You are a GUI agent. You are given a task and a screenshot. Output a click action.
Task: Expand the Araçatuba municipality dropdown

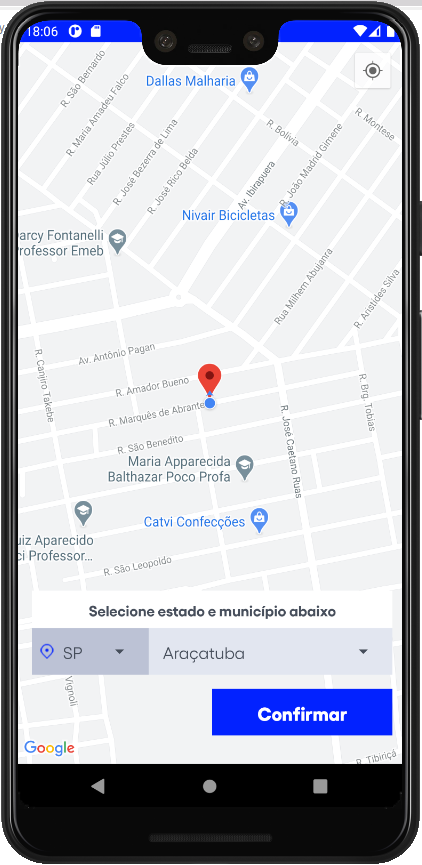coord(270,652)
